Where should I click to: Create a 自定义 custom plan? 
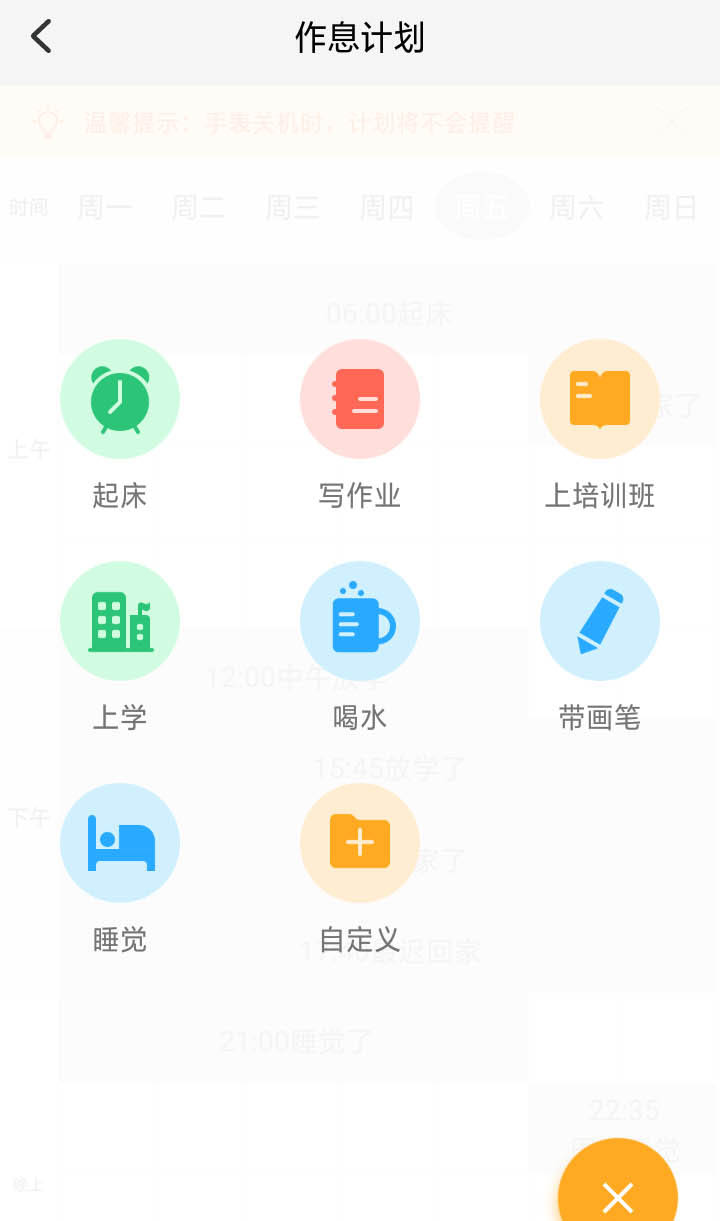point(360,843)
